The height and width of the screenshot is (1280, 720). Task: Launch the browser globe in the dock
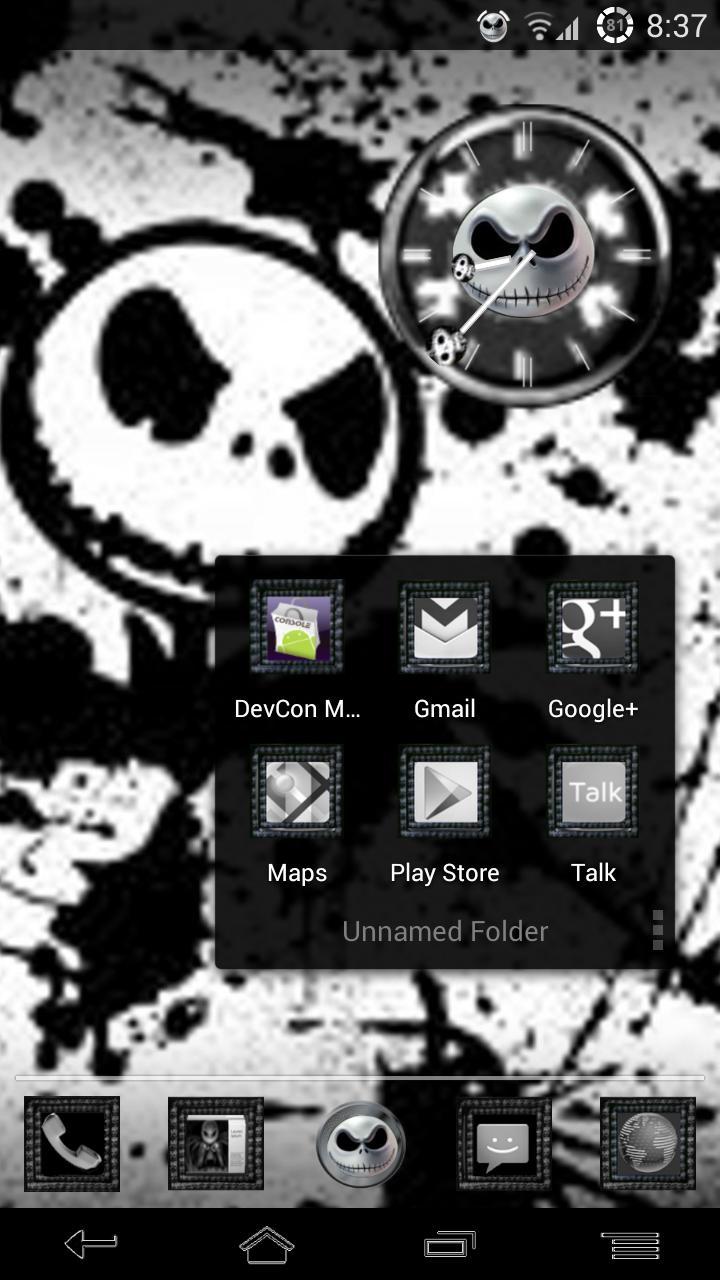(x=647, y=1144)
